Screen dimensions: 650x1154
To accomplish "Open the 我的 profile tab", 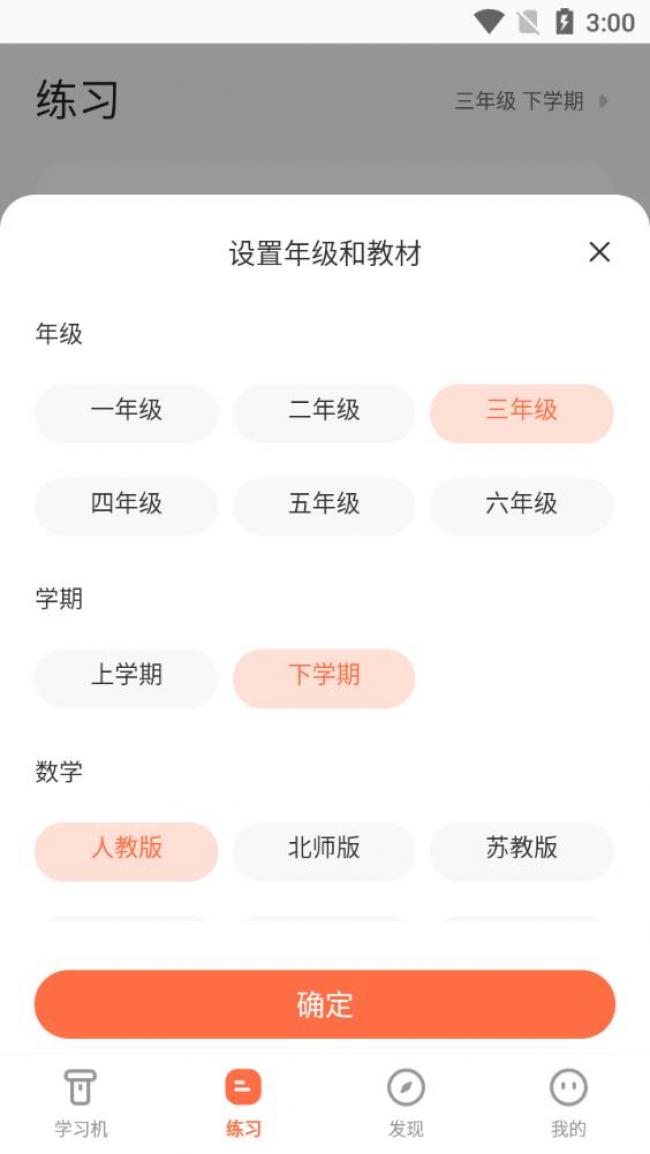I will pos(568,1103).
